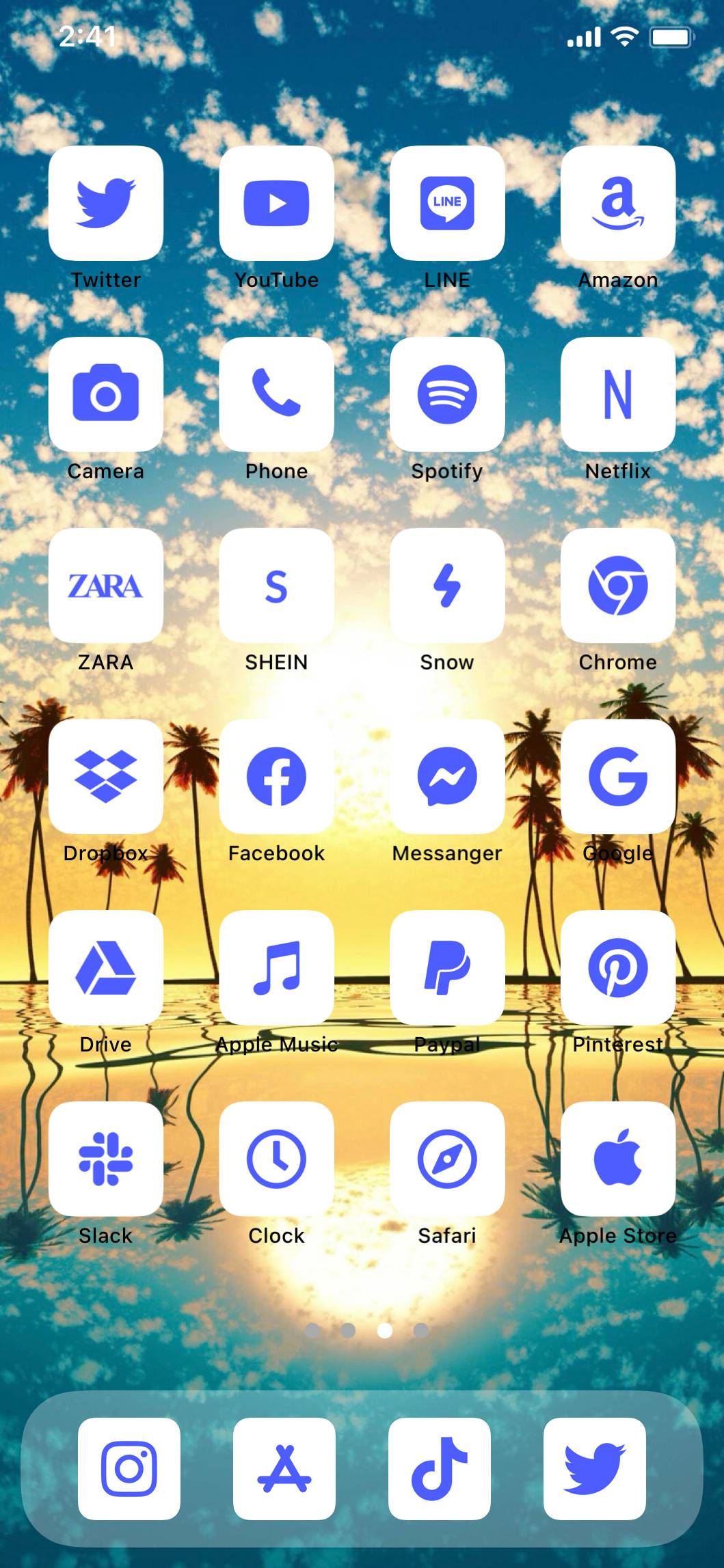Open Amazon from the home screen
This screenshot has width=724, height=1568.
click(x=618, y=203)
